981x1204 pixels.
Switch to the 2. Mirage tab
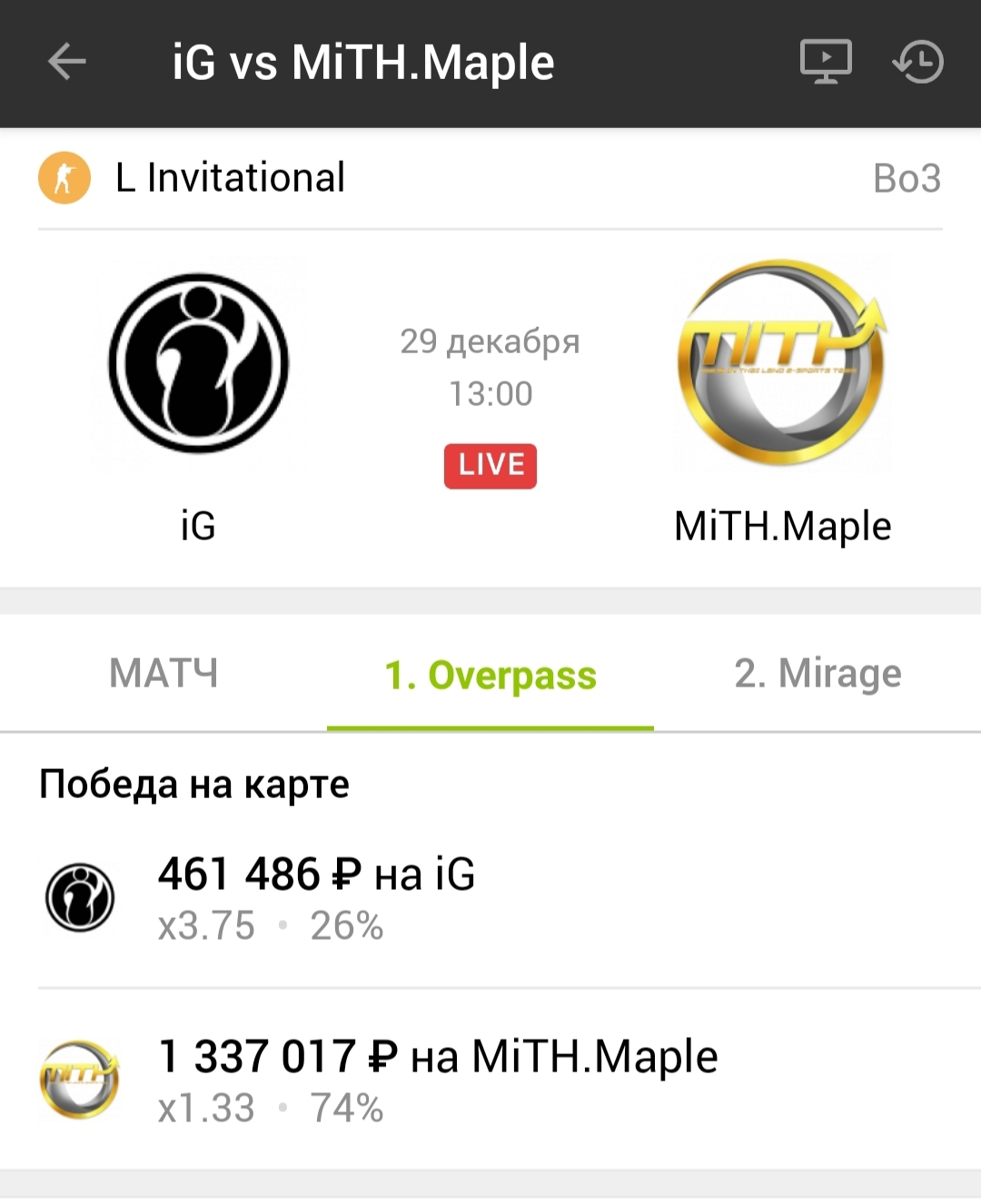(817, 675)
